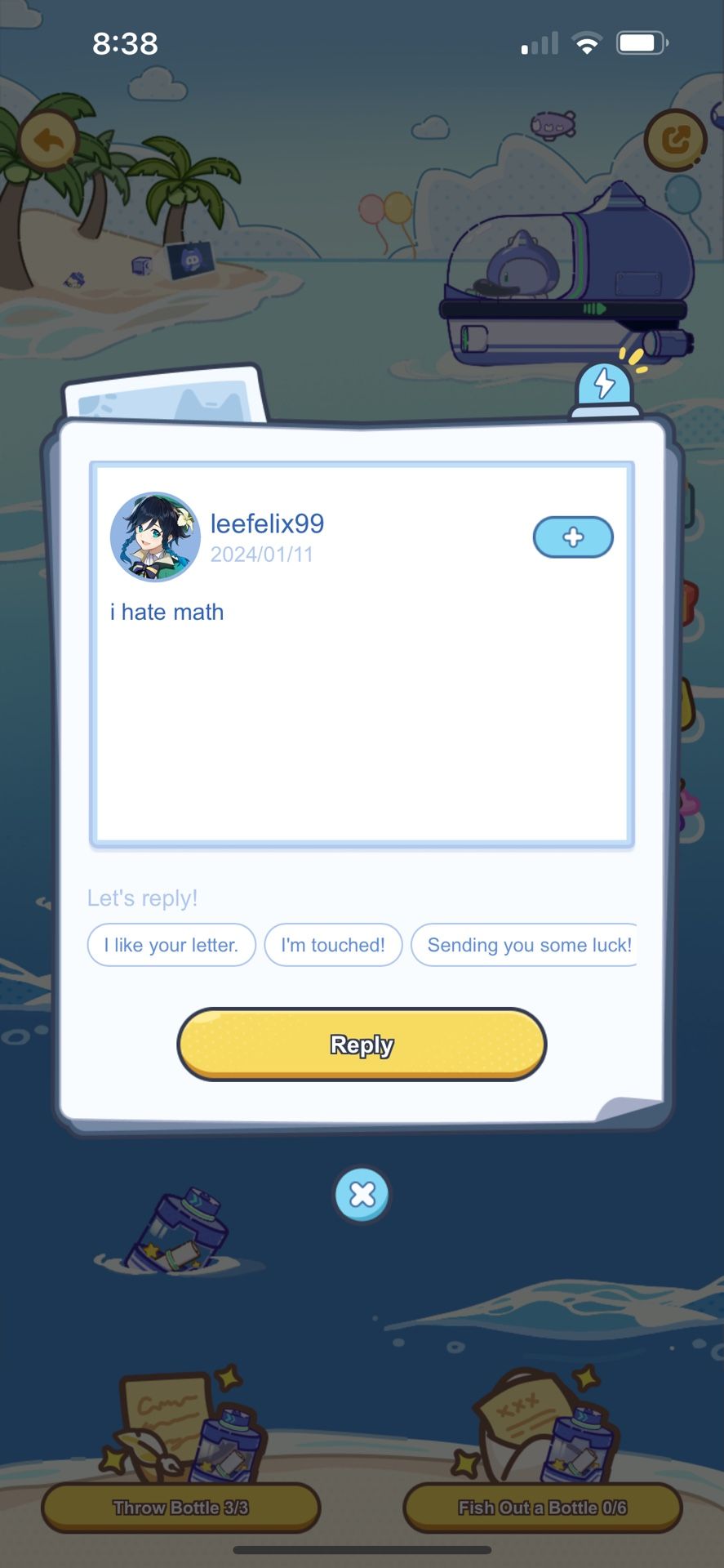Close the letter with the X button

tap(362, 1195)
